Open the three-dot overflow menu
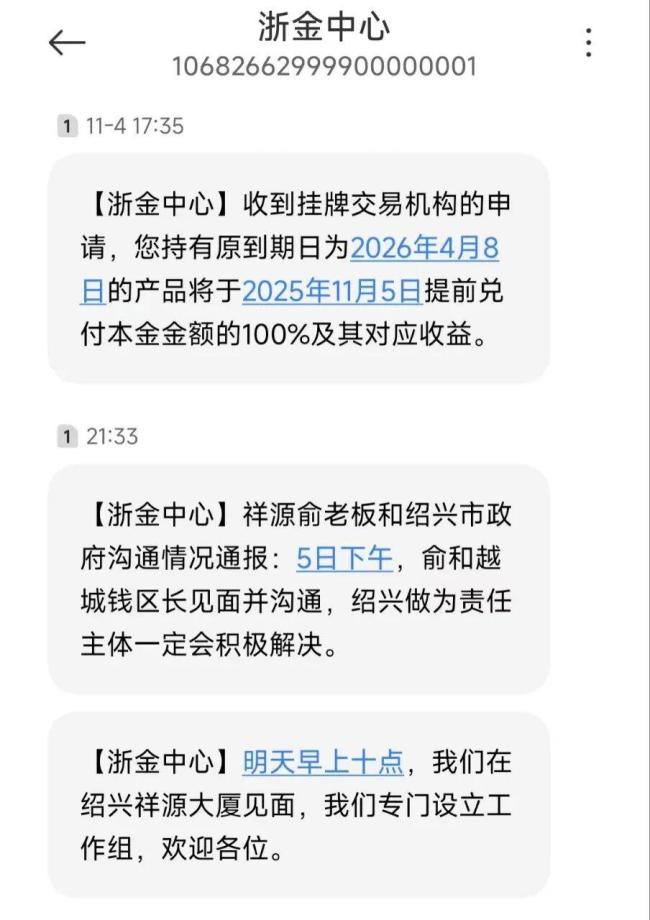This screenshot has height=920, width=650. (x=589, y=42)
